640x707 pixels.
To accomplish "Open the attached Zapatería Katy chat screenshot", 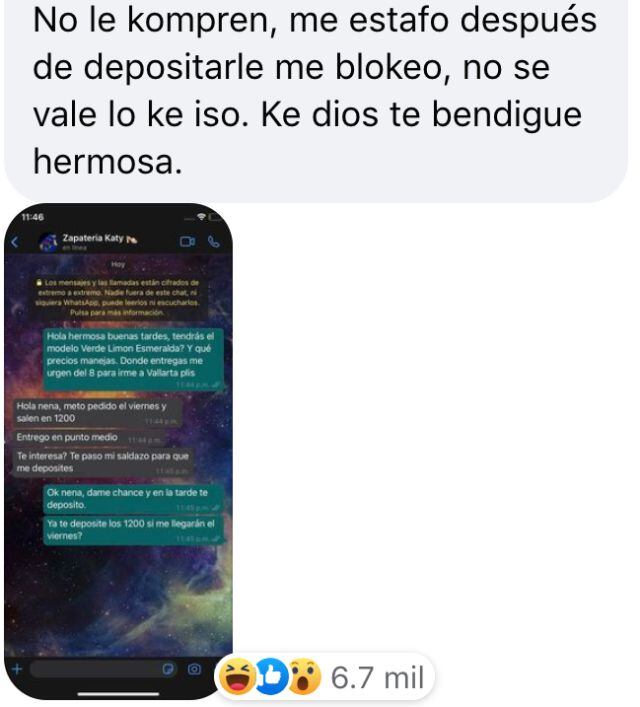I will click(x=118, y=450).
